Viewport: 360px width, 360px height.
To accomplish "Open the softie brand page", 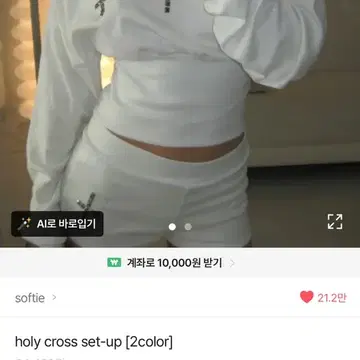I will click(35, 298).
